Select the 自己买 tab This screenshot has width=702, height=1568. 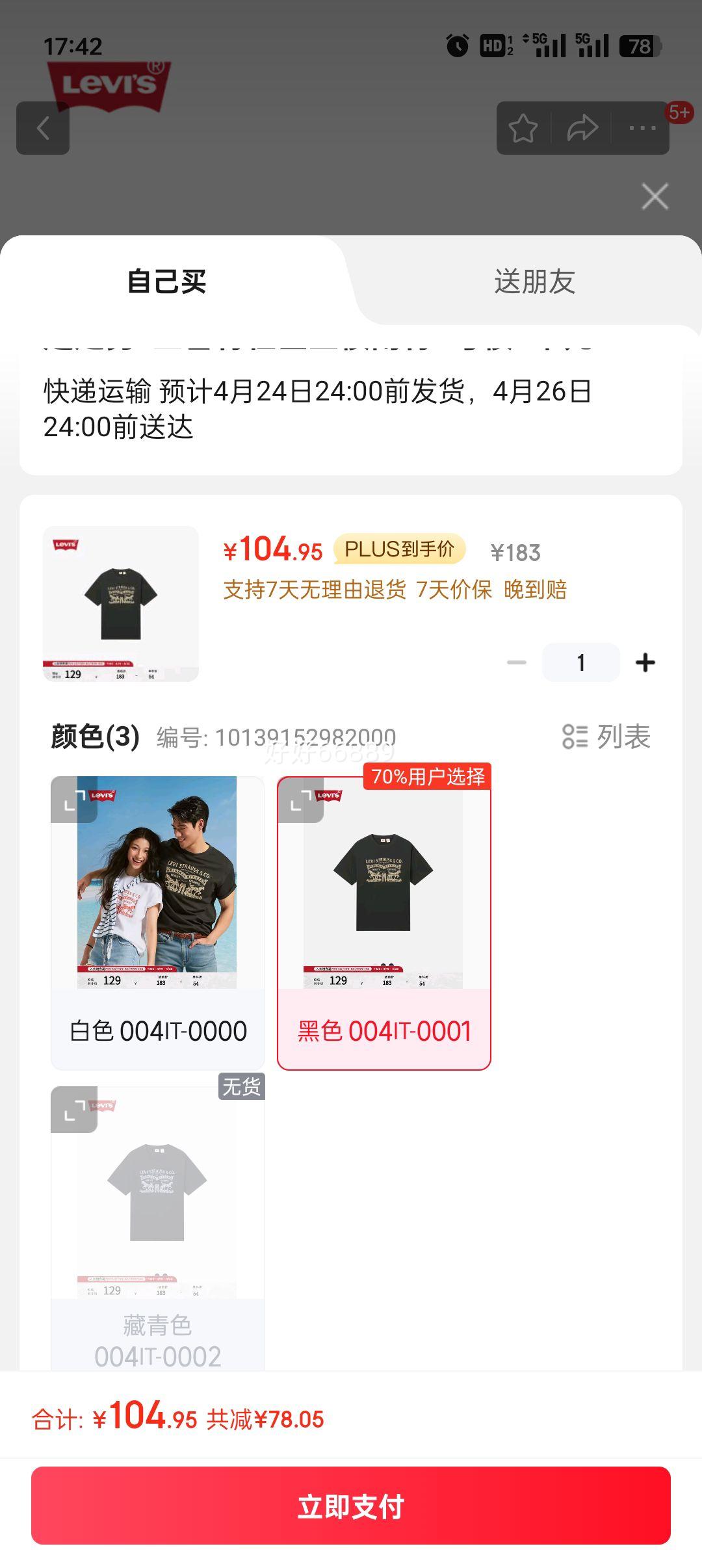[167, 281]
